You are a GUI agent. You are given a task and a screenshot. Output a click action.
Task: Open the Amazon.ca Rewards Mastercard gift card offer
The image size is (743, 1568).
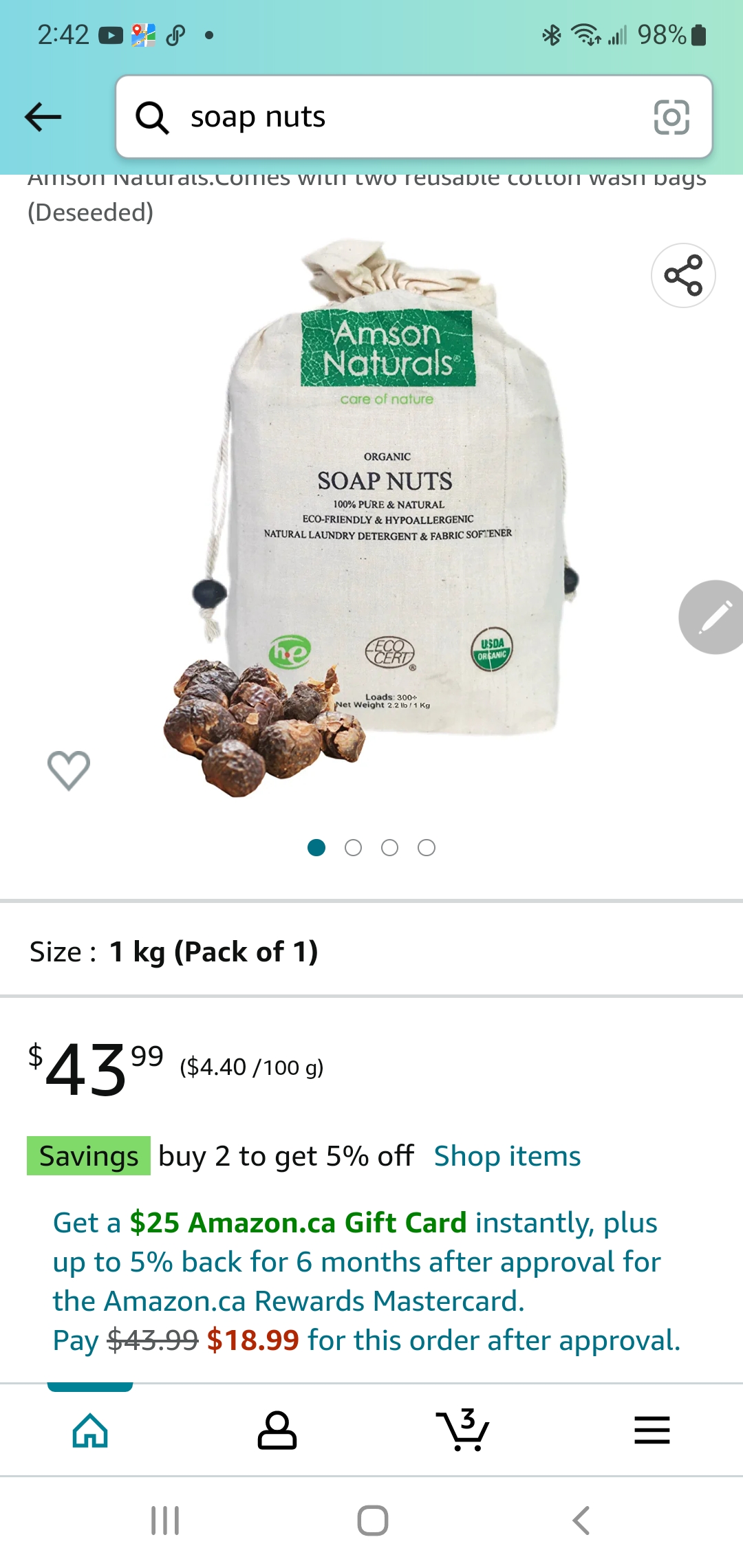(367, 1281)
